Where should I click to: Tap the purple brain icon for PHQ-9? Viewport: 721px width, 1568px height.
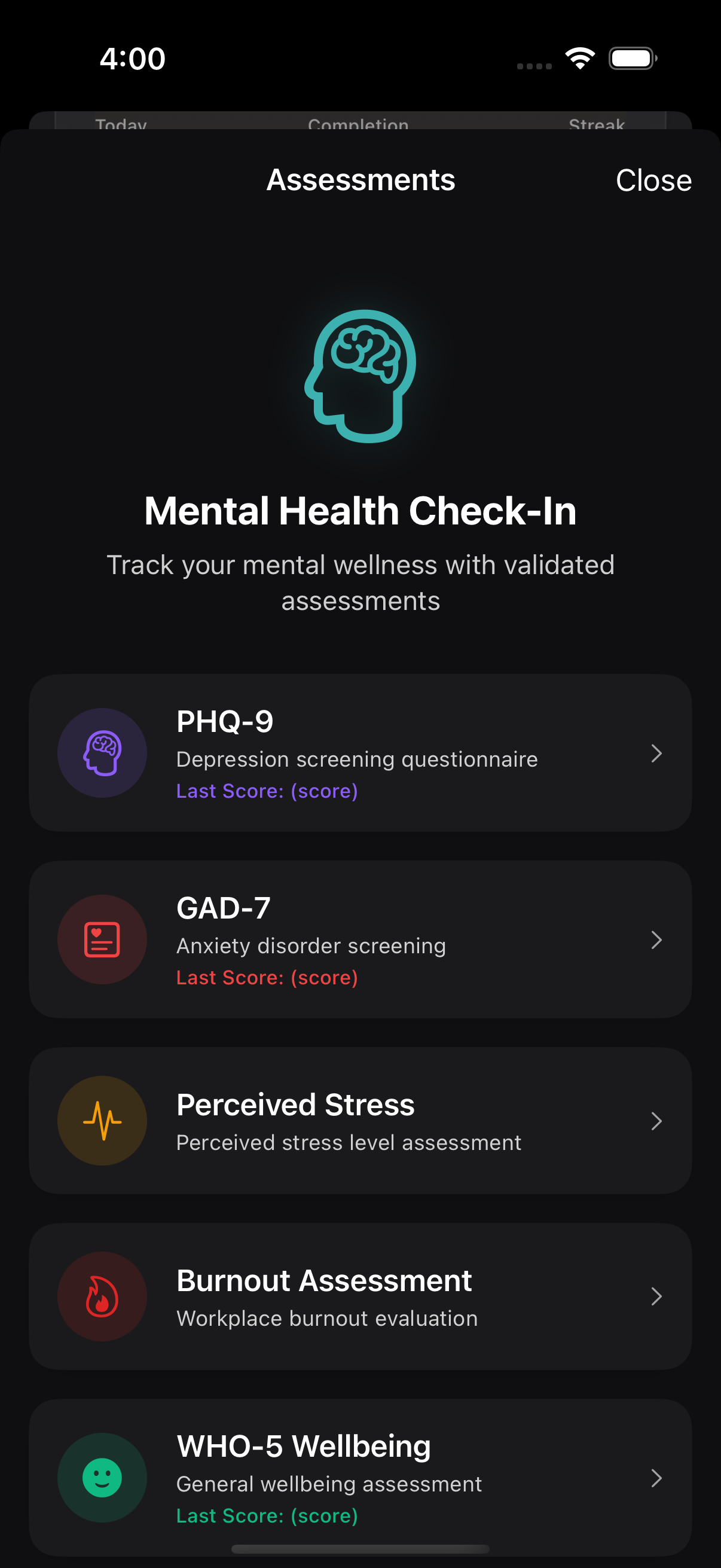pyautogui.click(x=102, y=753)
